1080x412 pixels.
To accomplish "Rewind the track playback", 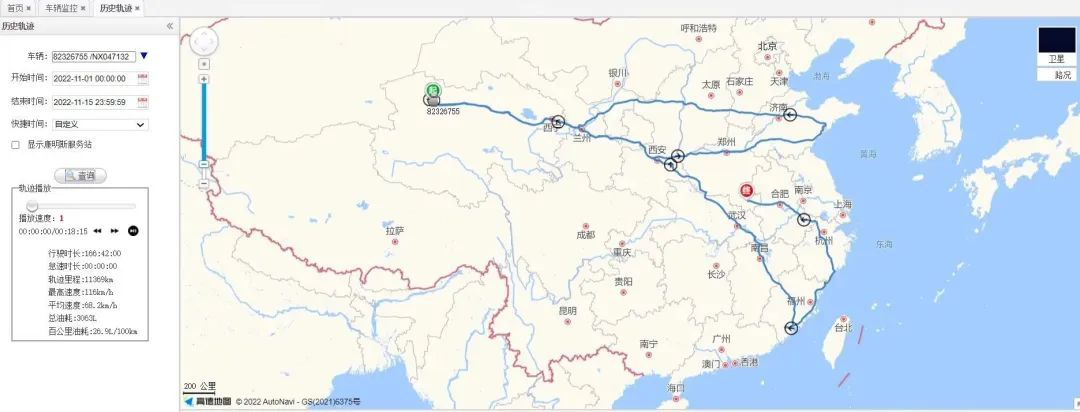I will [97, 231].
